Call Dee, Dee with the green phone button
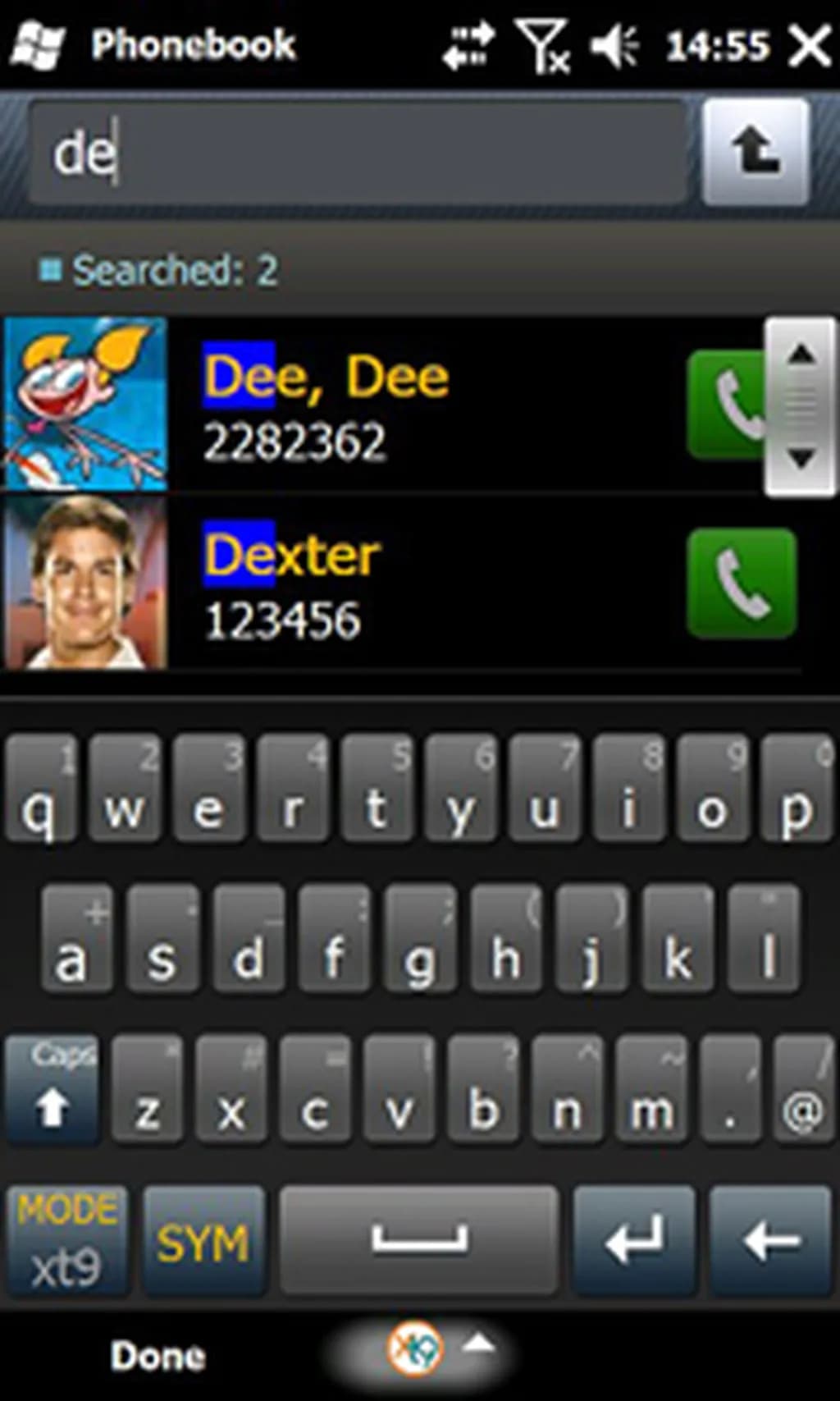Viewport: 840px width, 1401px height. [x=726, y=404]
